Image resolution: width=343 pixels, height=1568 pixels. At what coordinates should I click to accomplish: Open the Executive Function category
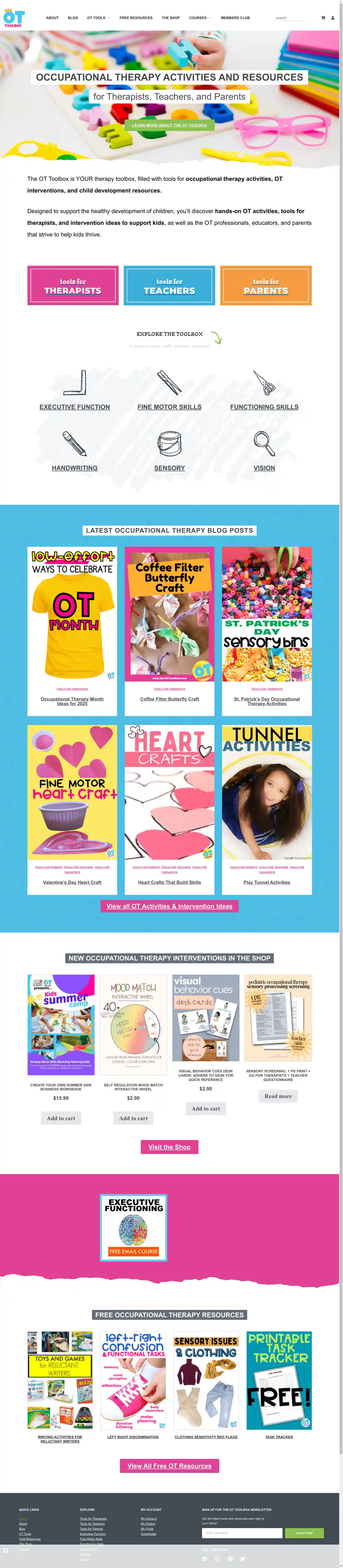coord(75,407)
